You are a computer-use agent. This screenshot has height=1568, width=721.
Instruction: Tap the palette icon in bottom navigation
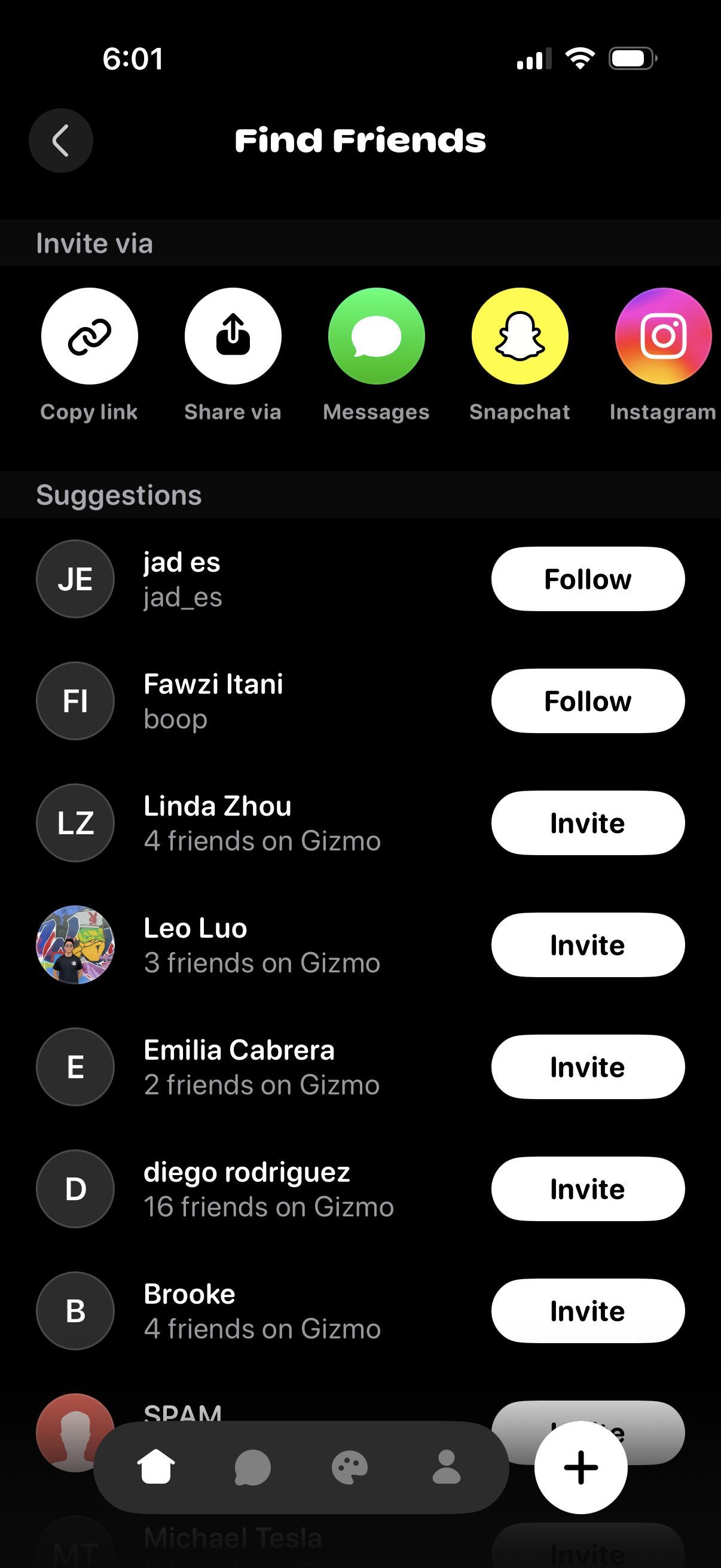(350, 1467)
